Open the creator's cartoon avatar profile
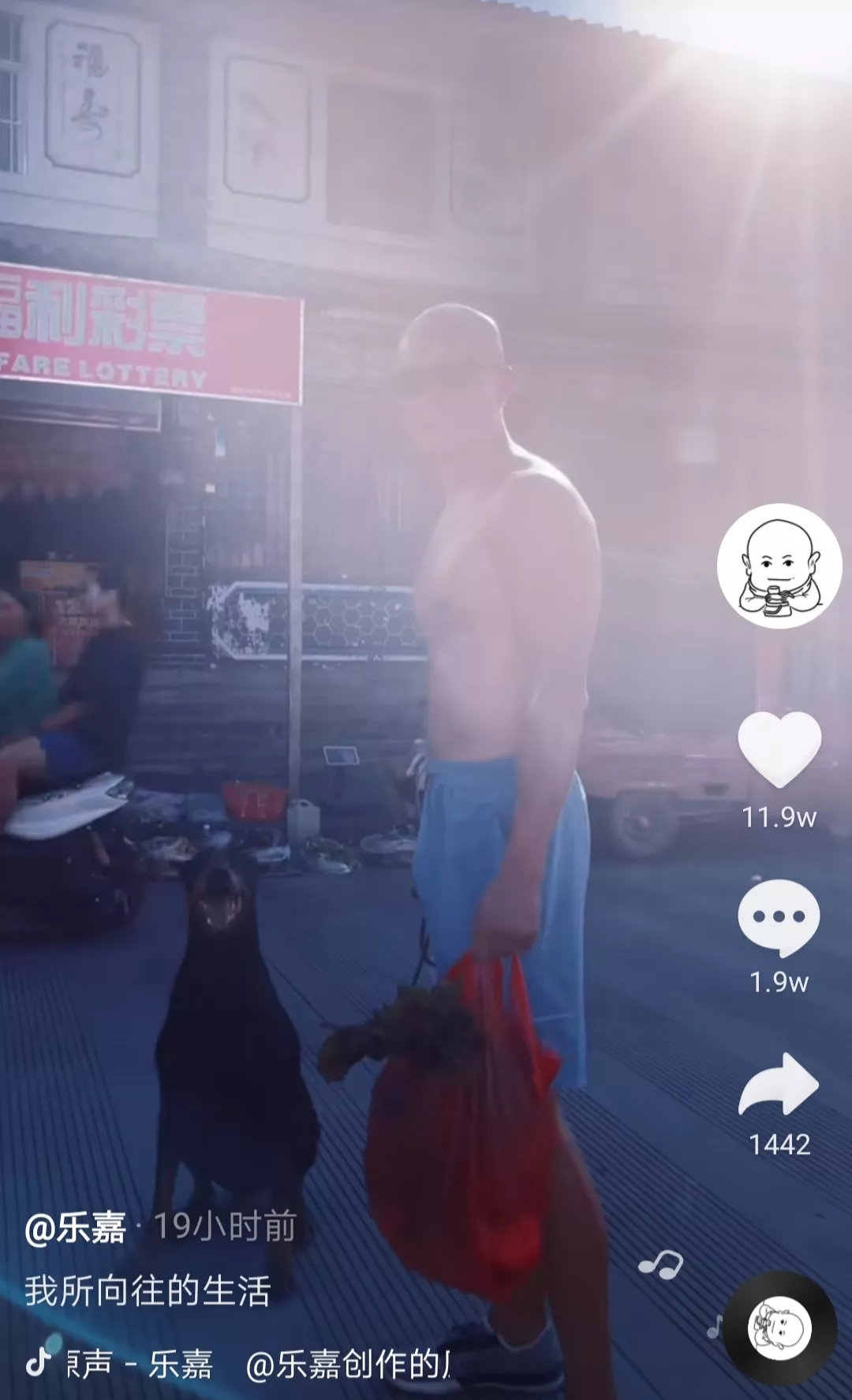This screenshot has width=852, height=1400. [779, 566]
